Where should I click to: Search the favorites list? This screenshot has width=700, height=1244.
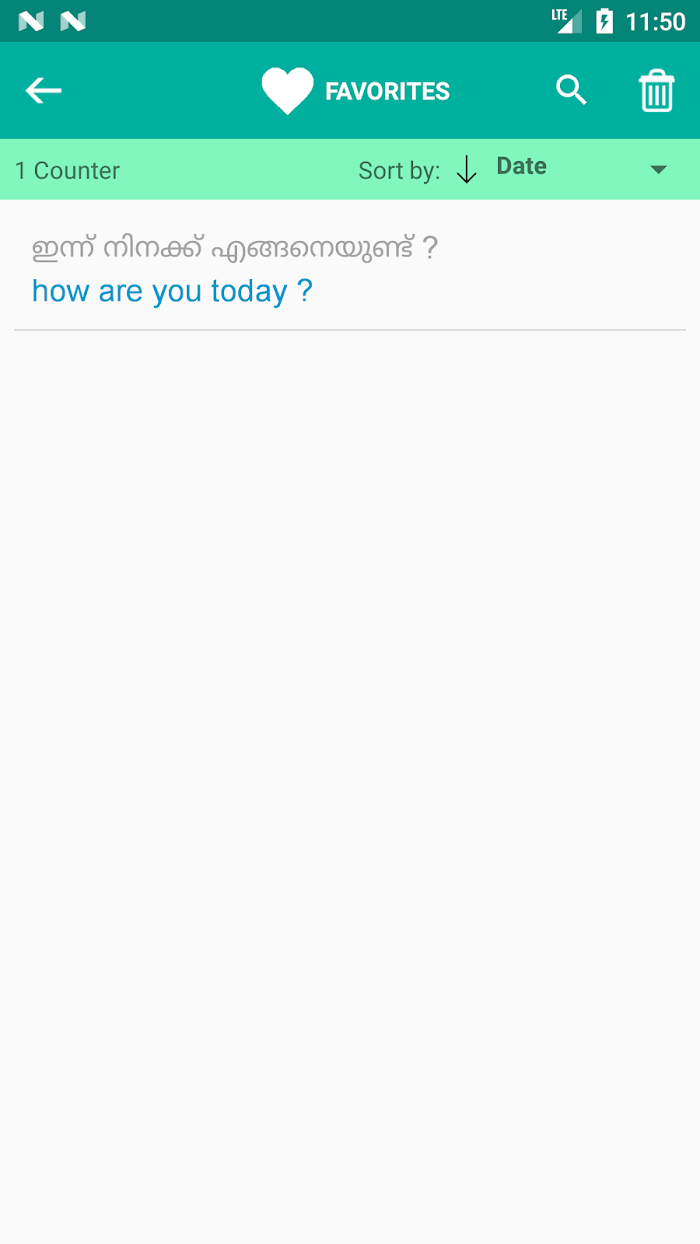[x=571, y=90]
